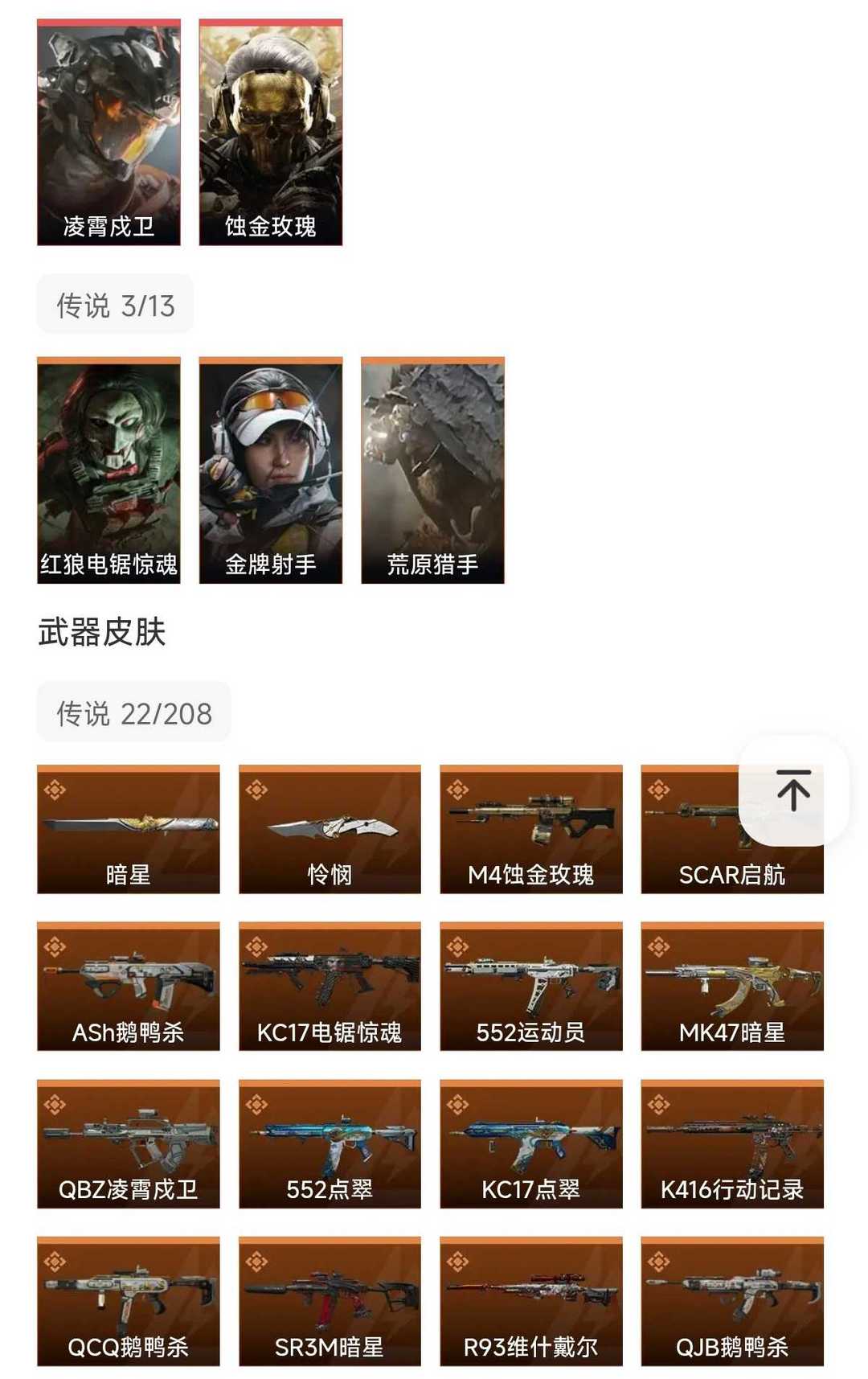868x1379 pixels.
Task: Select the ASh鹅鸭杀 weapon skin
Action: pyautogui.click(x=129, y=987)
